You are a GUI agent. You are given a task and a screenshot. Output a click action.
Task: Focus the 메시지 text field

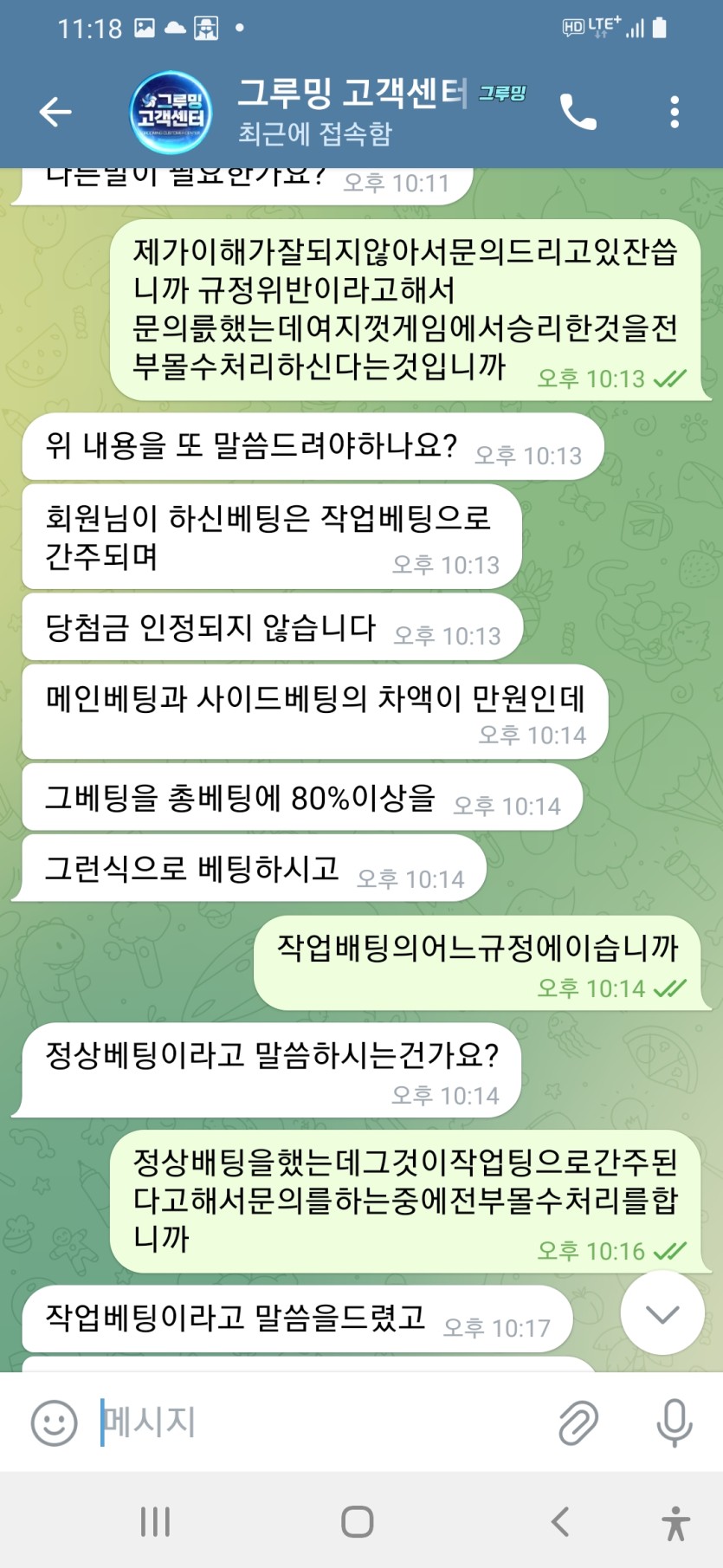click(320, 1422)
